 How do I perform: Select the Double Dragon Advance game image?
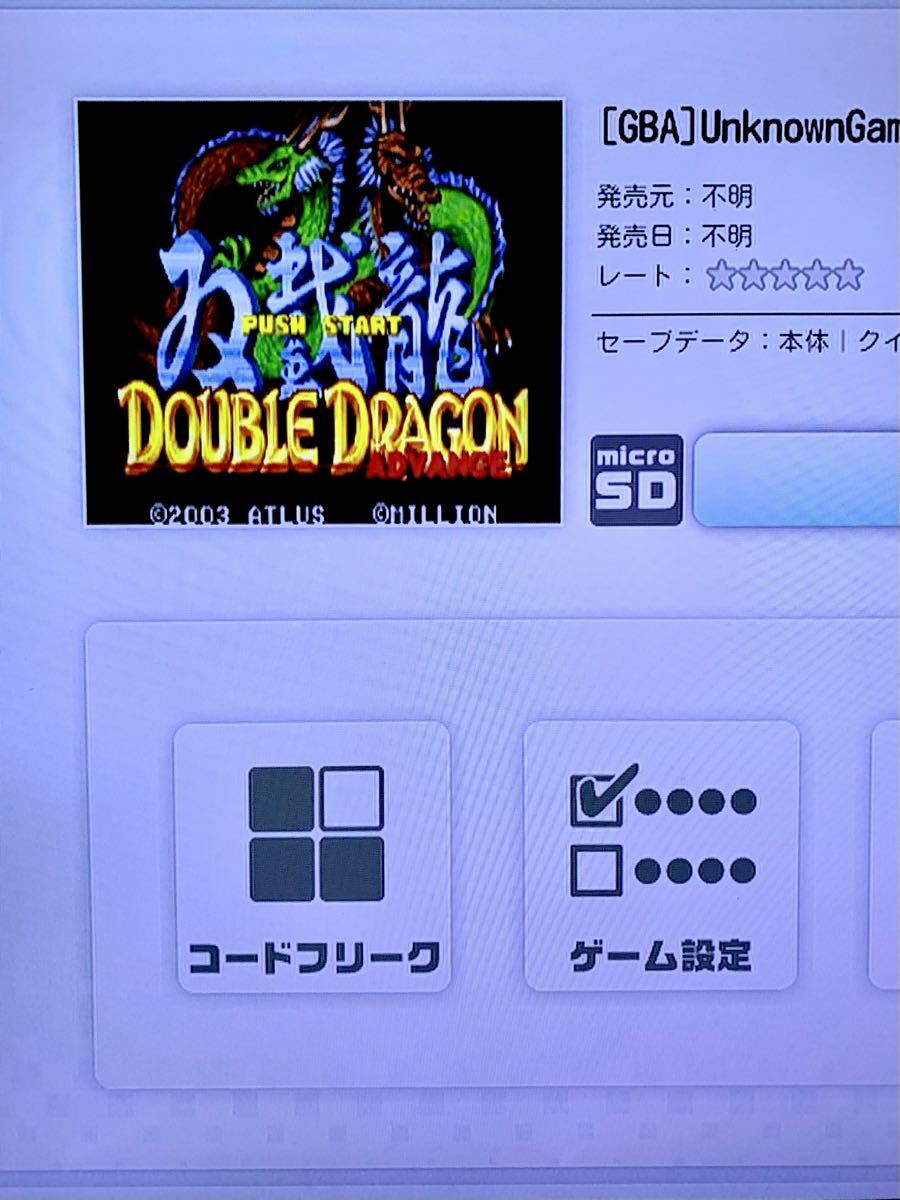(321, 313)
